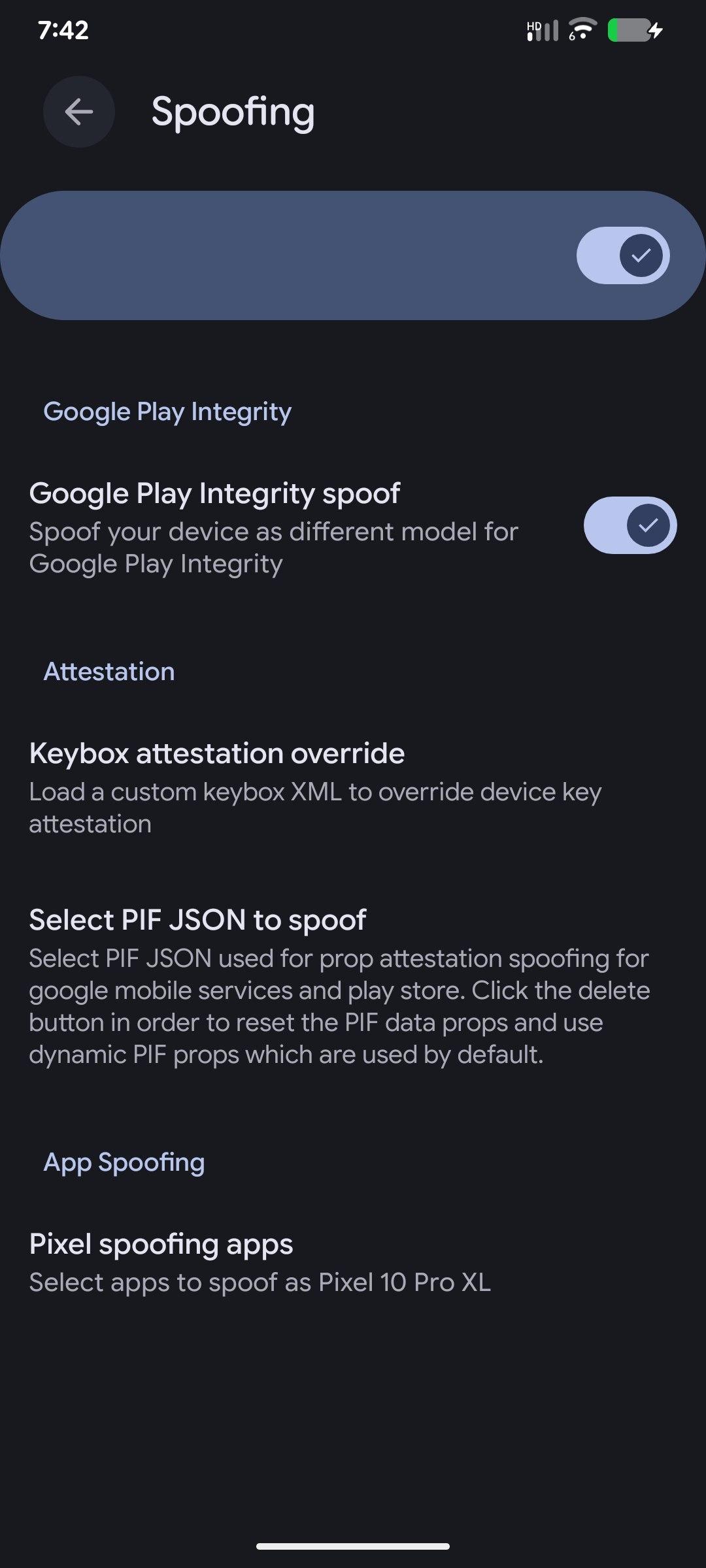This screenshot has width=706, height=1568.
Task: Open Pixel spoofing apps
Action: point(261,1262)
